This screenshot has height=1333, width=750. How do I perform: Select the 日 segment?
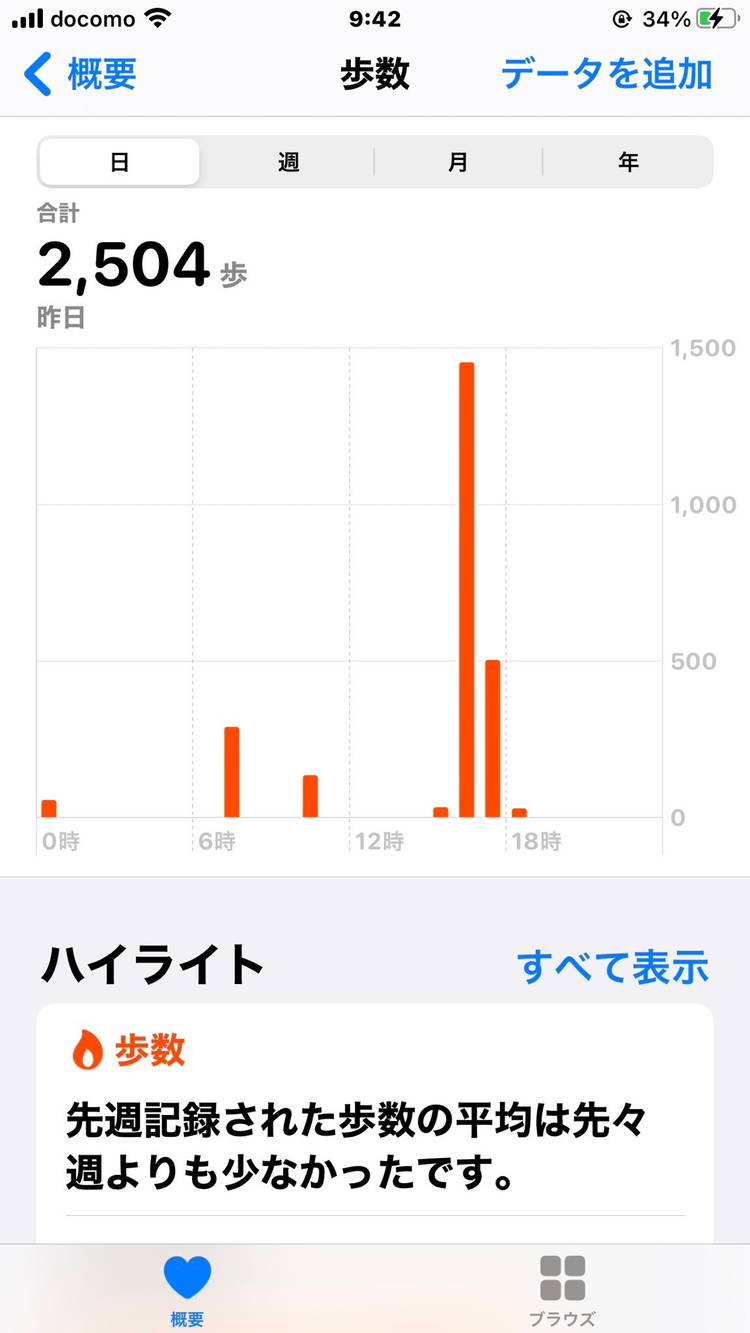[120, 162]
